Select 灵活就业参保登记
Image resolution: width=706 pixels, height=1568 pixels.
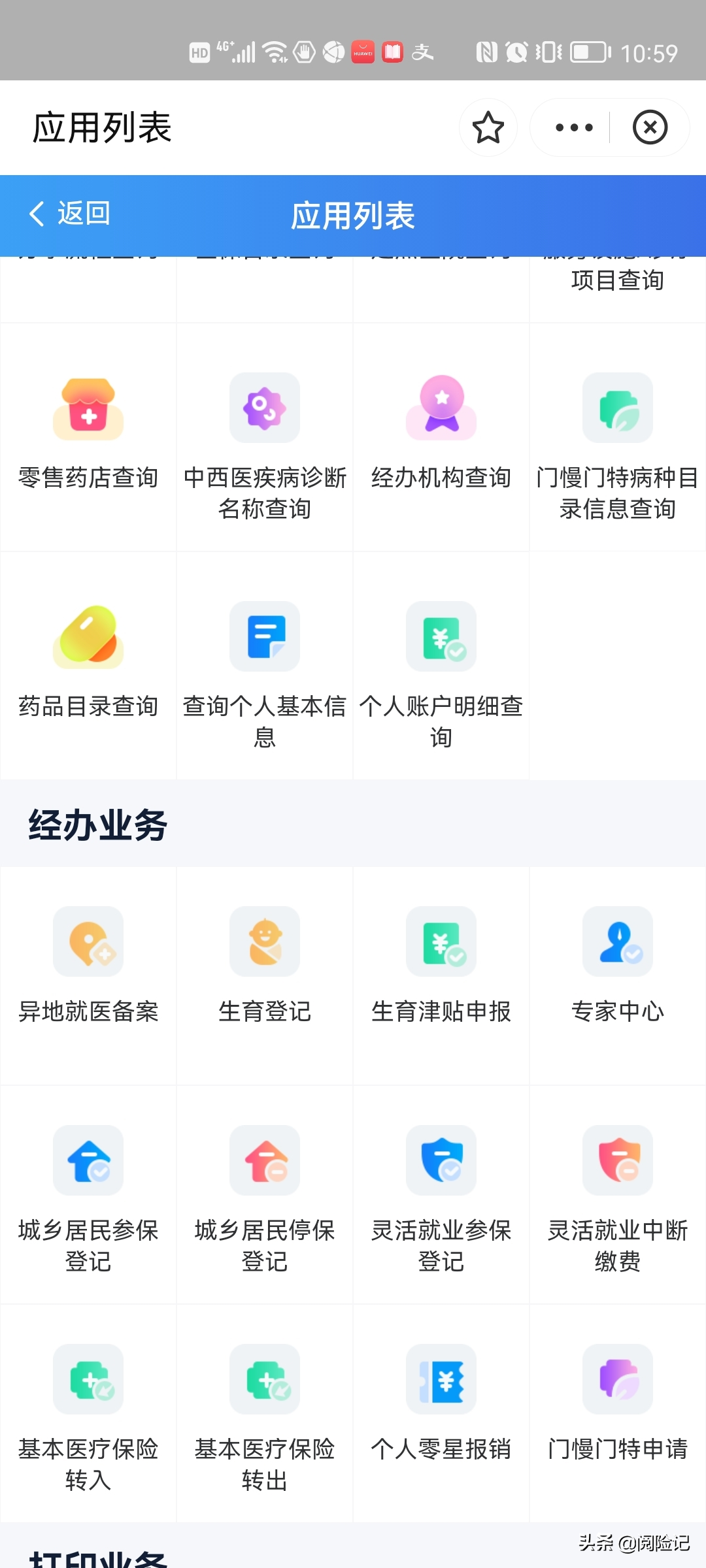click(441, 1196)
